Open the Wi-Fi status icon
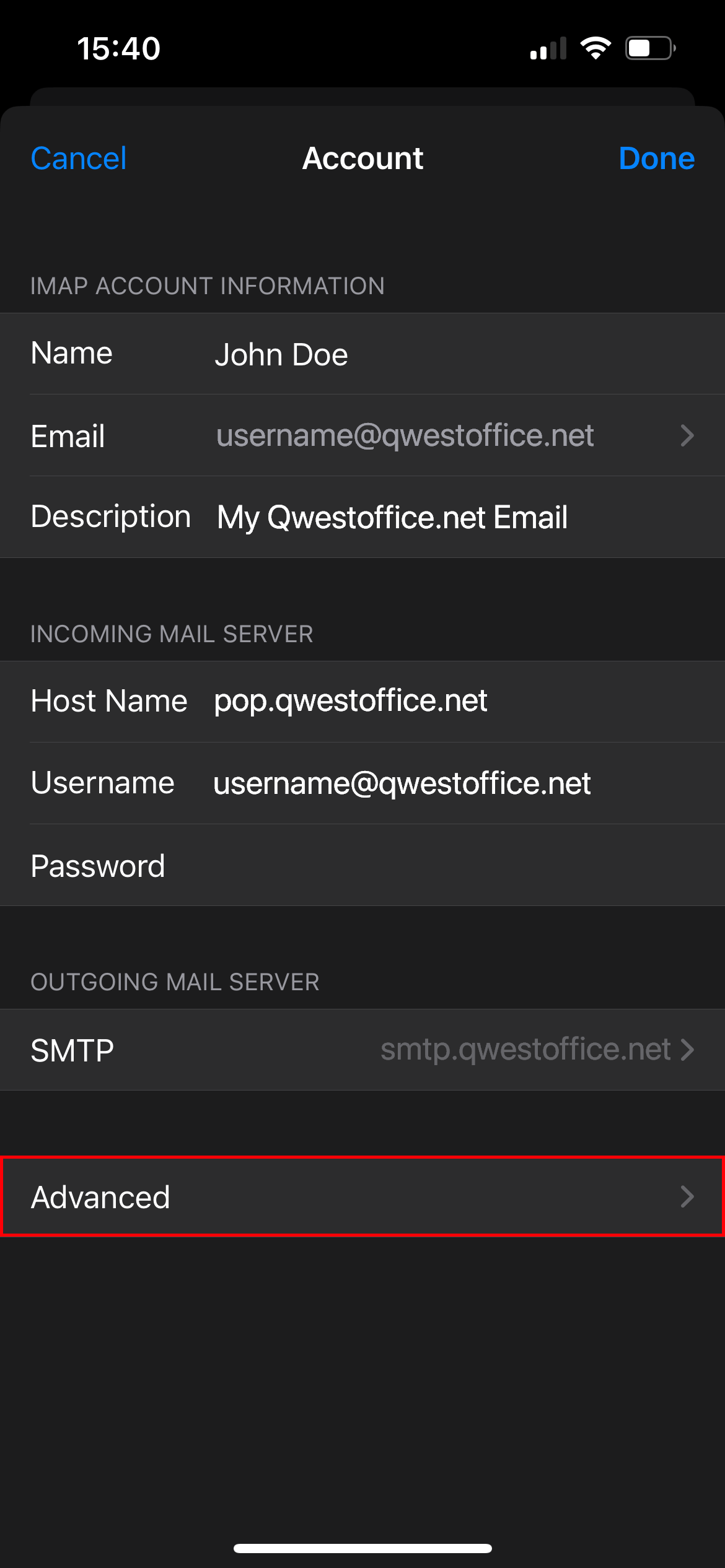The width and height of the screenshot is (725, 1568). pos(595,48)
